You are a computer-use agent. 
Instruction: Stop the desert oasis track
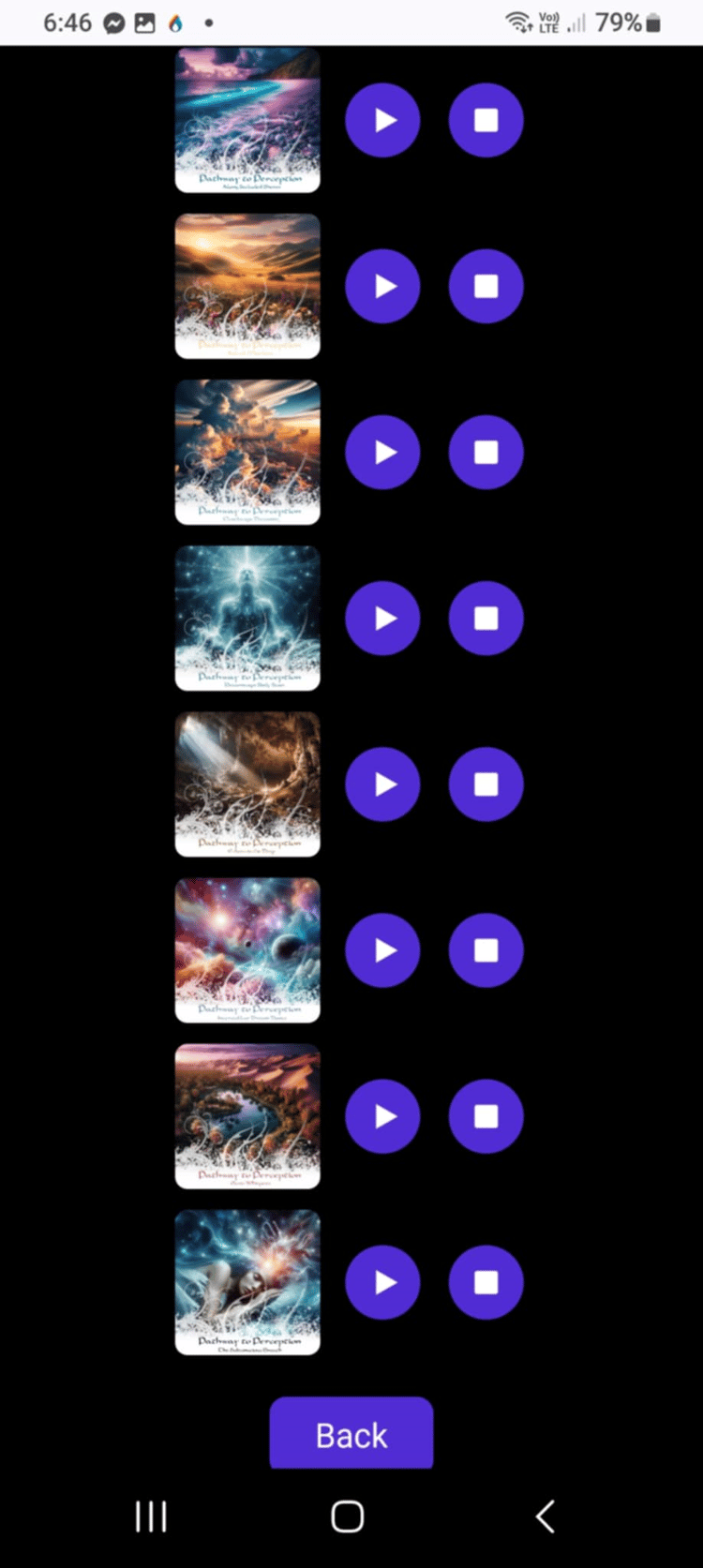click(x=486, y=1116)
